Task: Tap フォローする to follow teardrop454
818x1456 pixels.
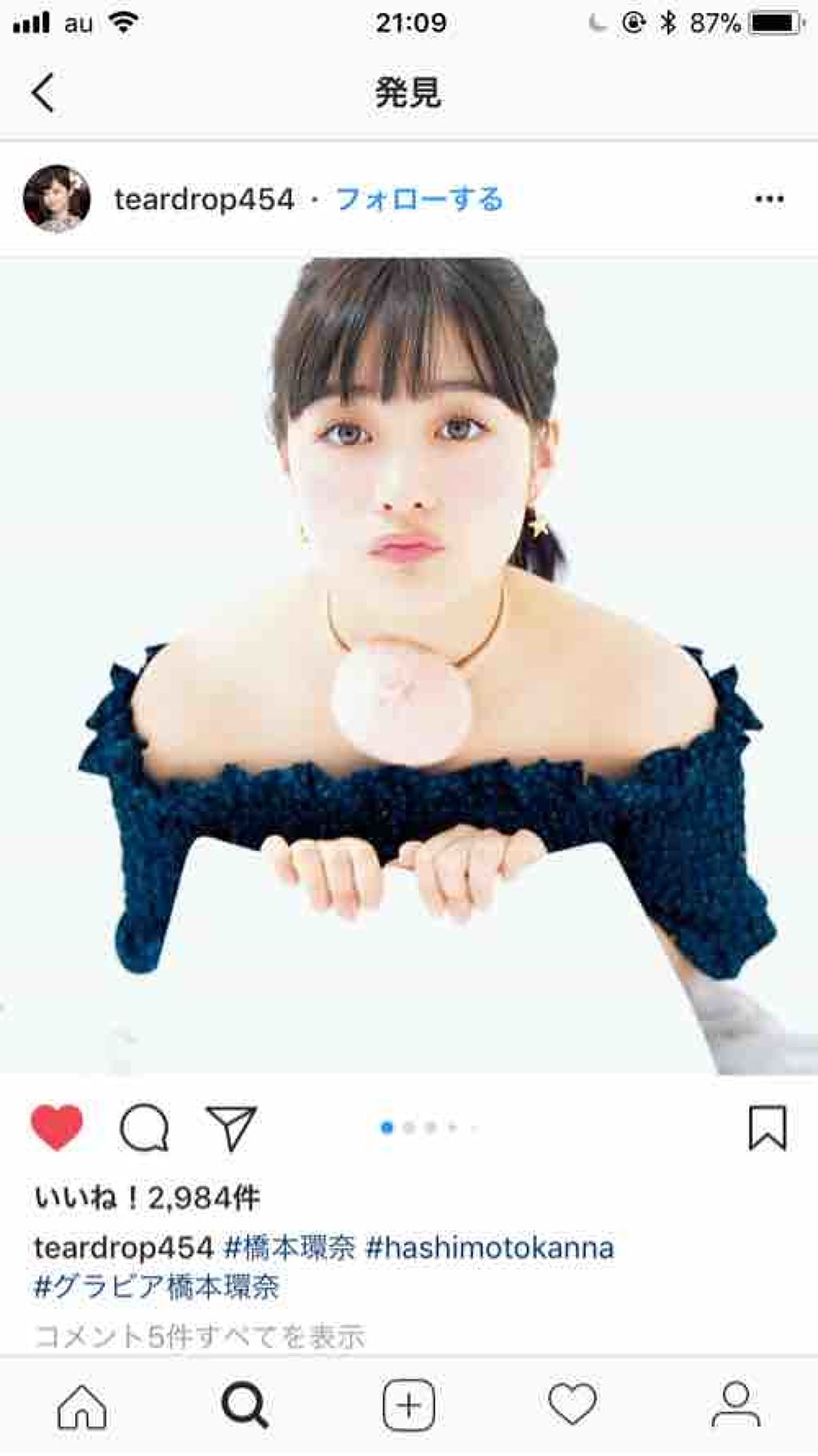Action: [419, 199]
